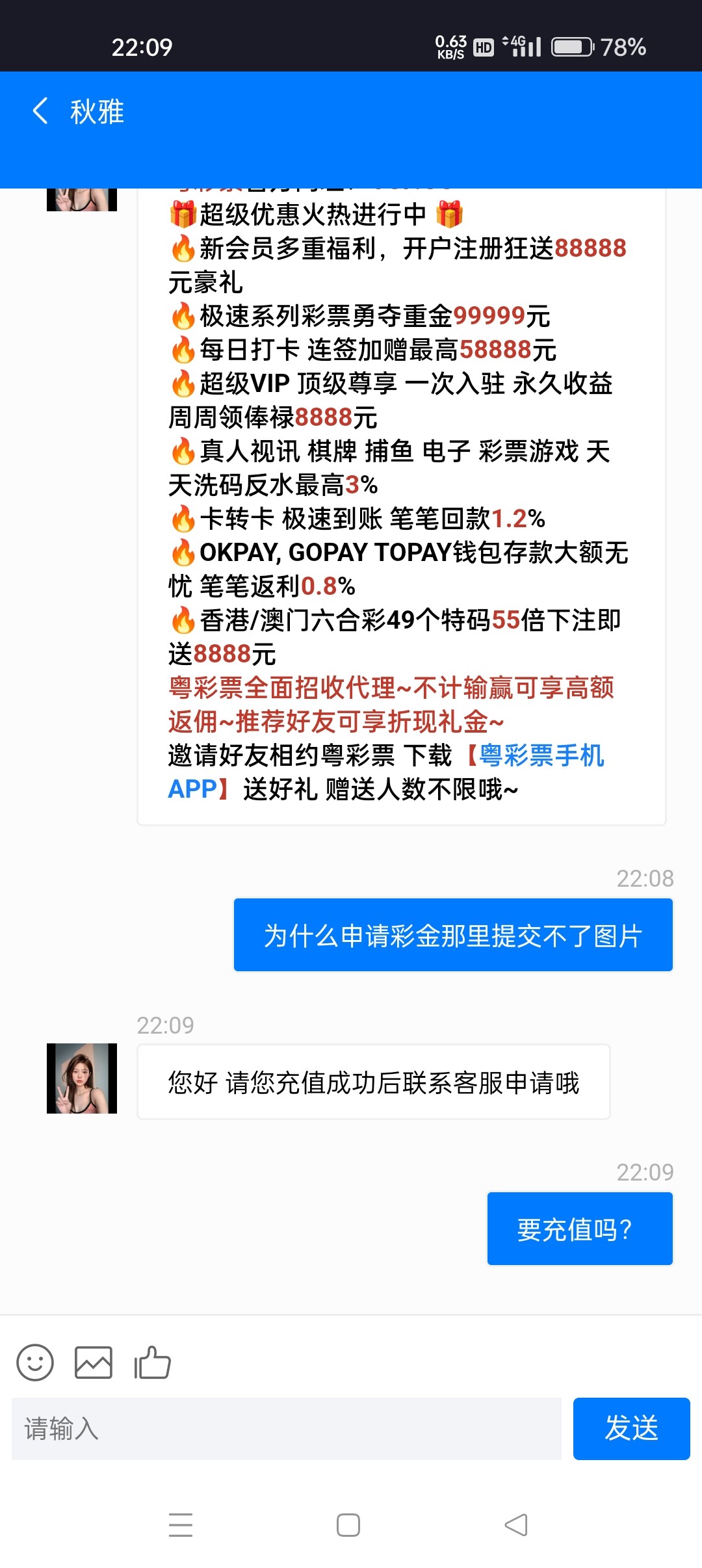Go back from the 秋雅 chat
Viewport: 702px width, 1568px height.
(40, 111)
